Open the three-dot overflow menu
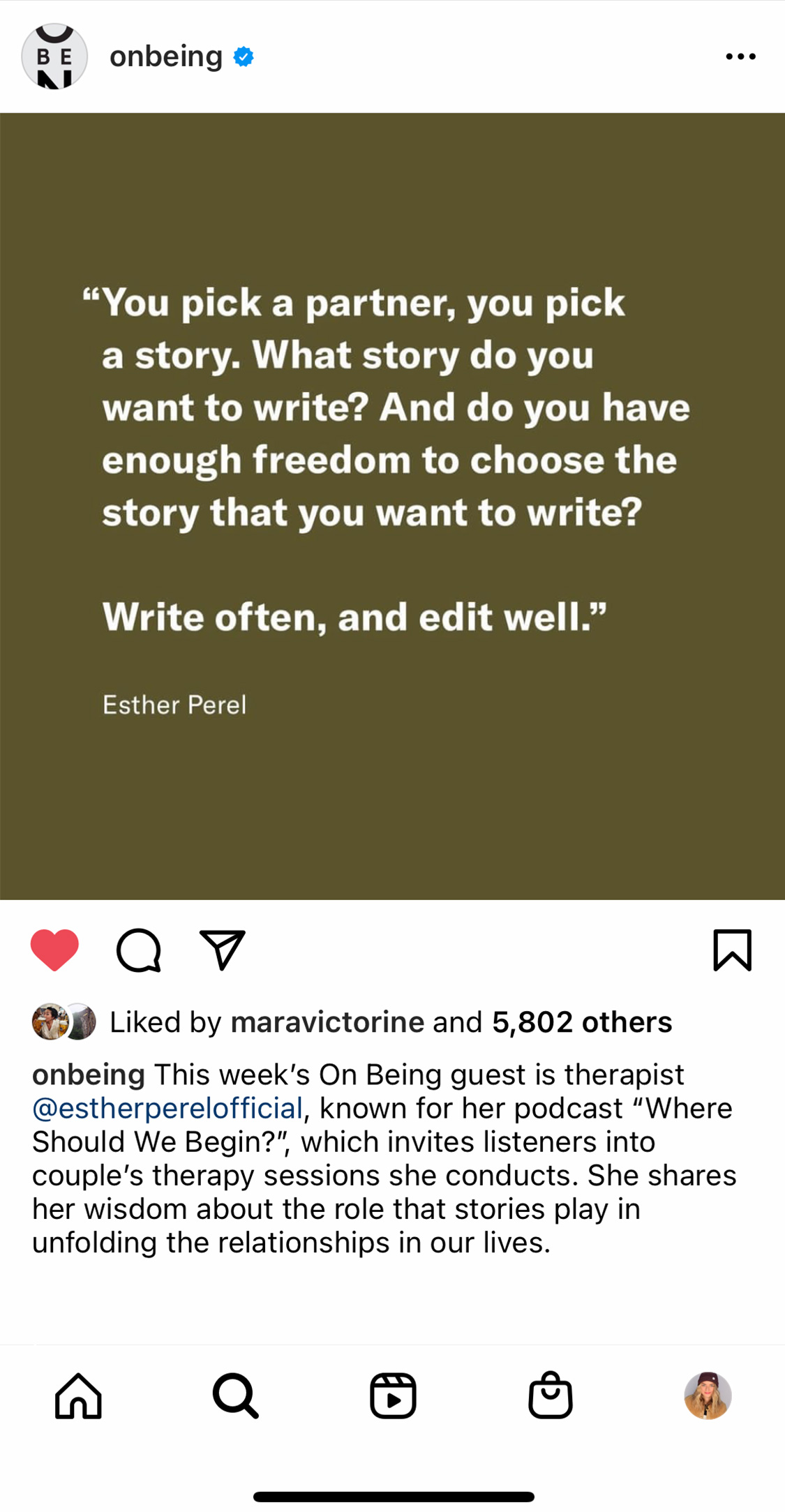Viewport: 785px width, 1512px height. (740, 57)
